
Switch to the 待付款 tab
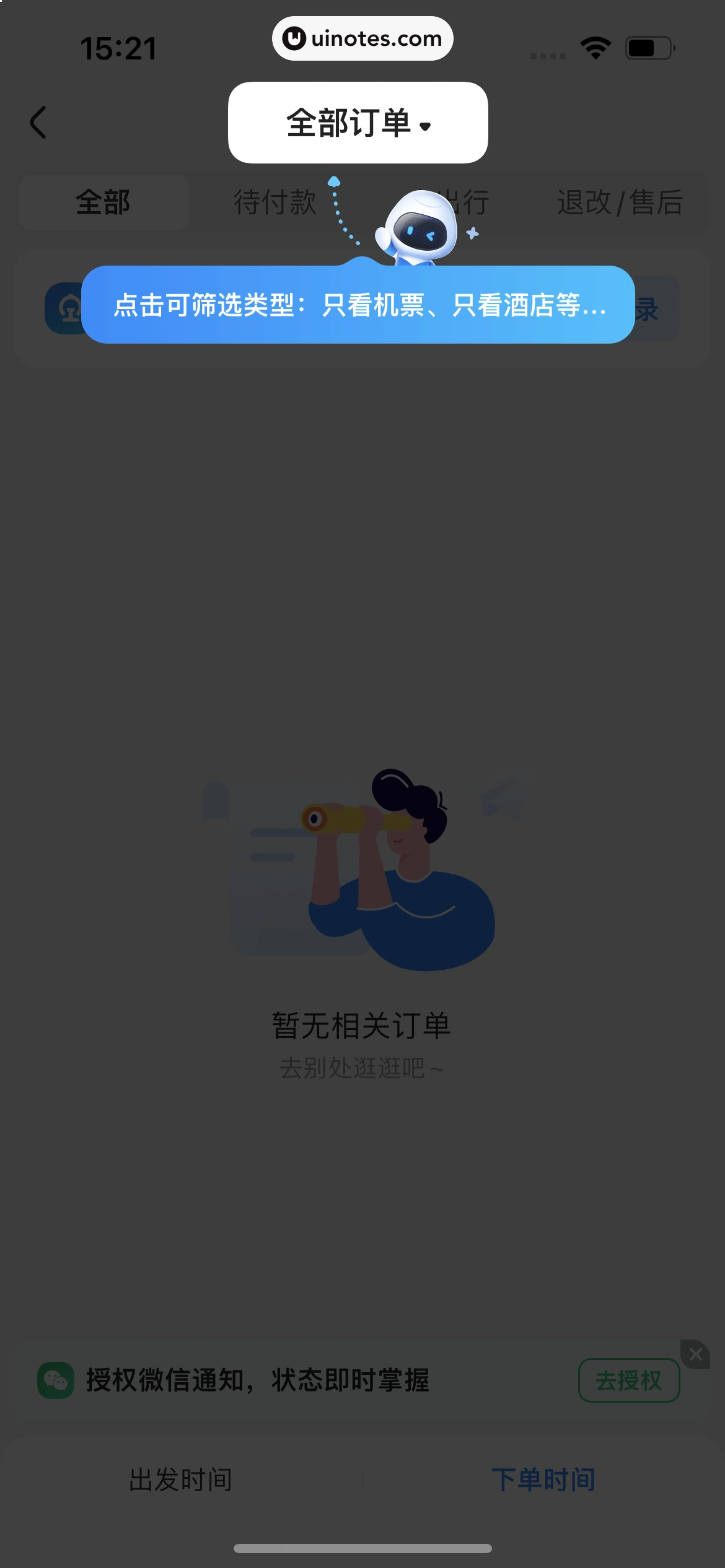[275, 203]
